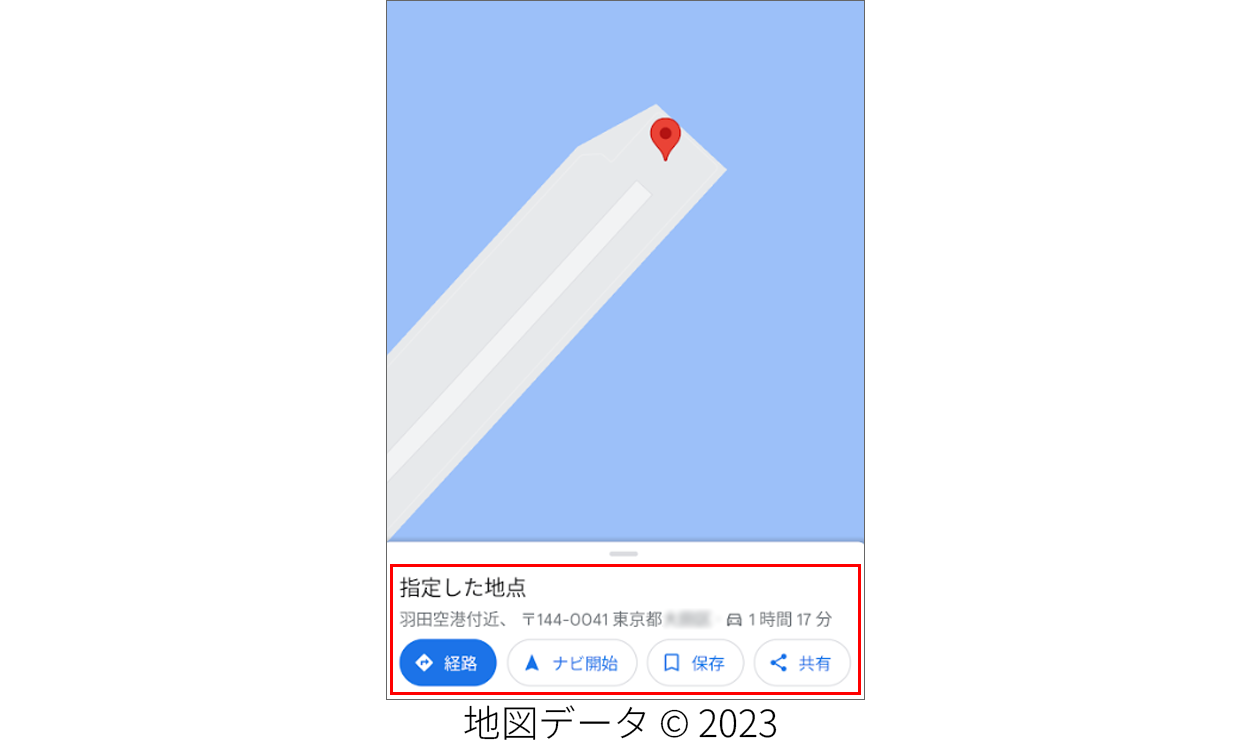Share the pinned location via 共有

point(801,663)
